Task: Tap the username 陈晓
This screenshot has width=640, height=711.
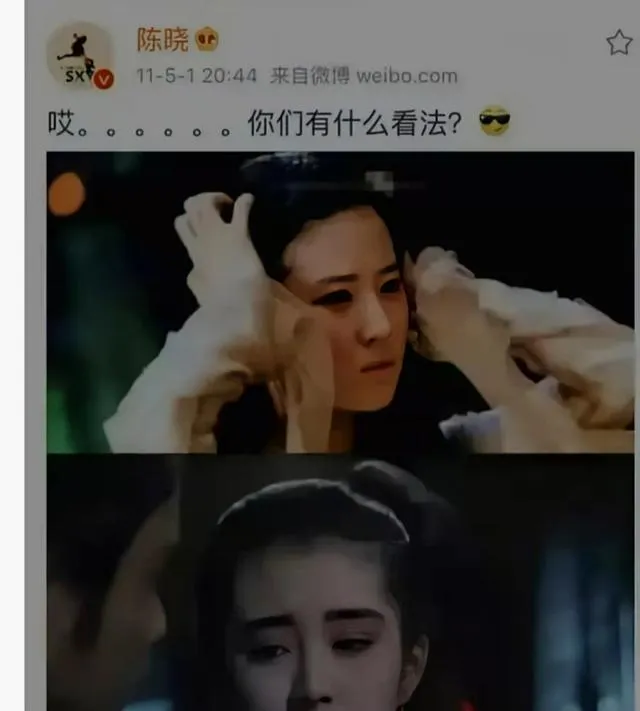Action: pyautogui.click(x=161, y=39)
